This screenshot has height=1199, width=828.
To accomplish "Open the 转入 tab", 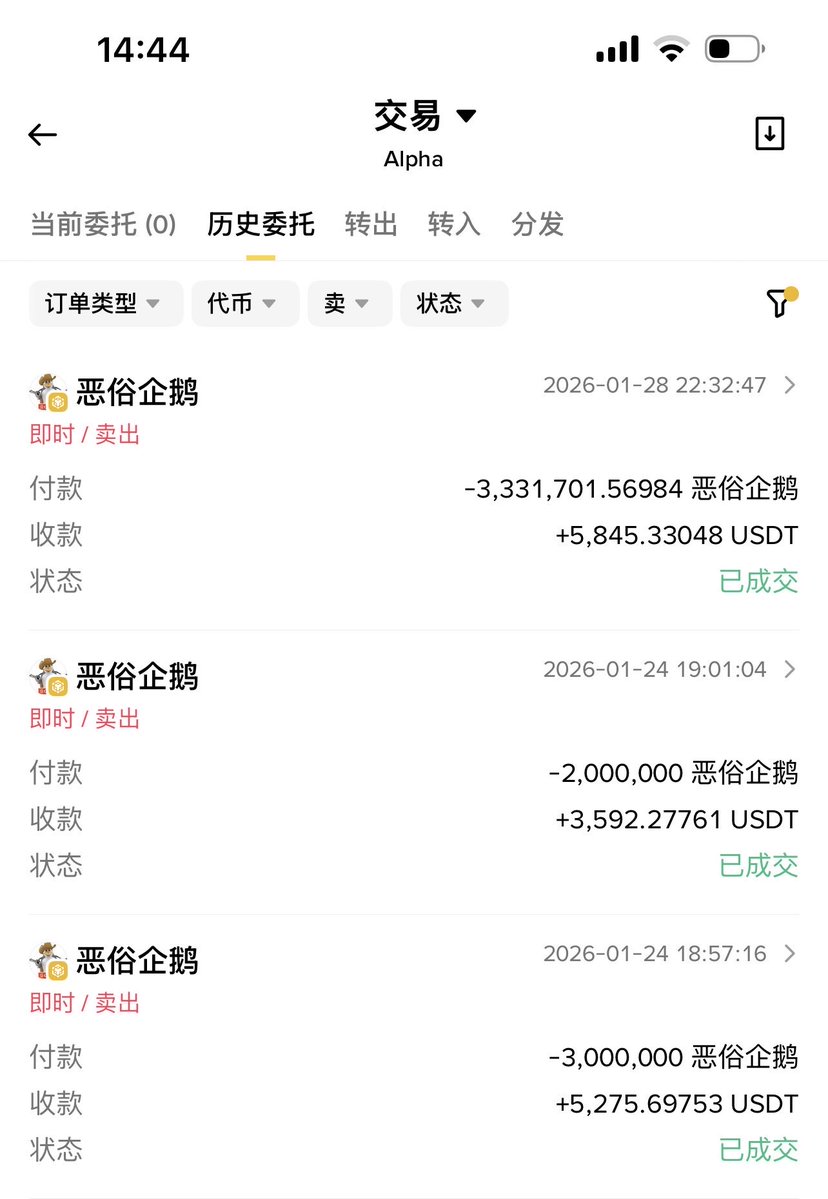I will 454,224.
